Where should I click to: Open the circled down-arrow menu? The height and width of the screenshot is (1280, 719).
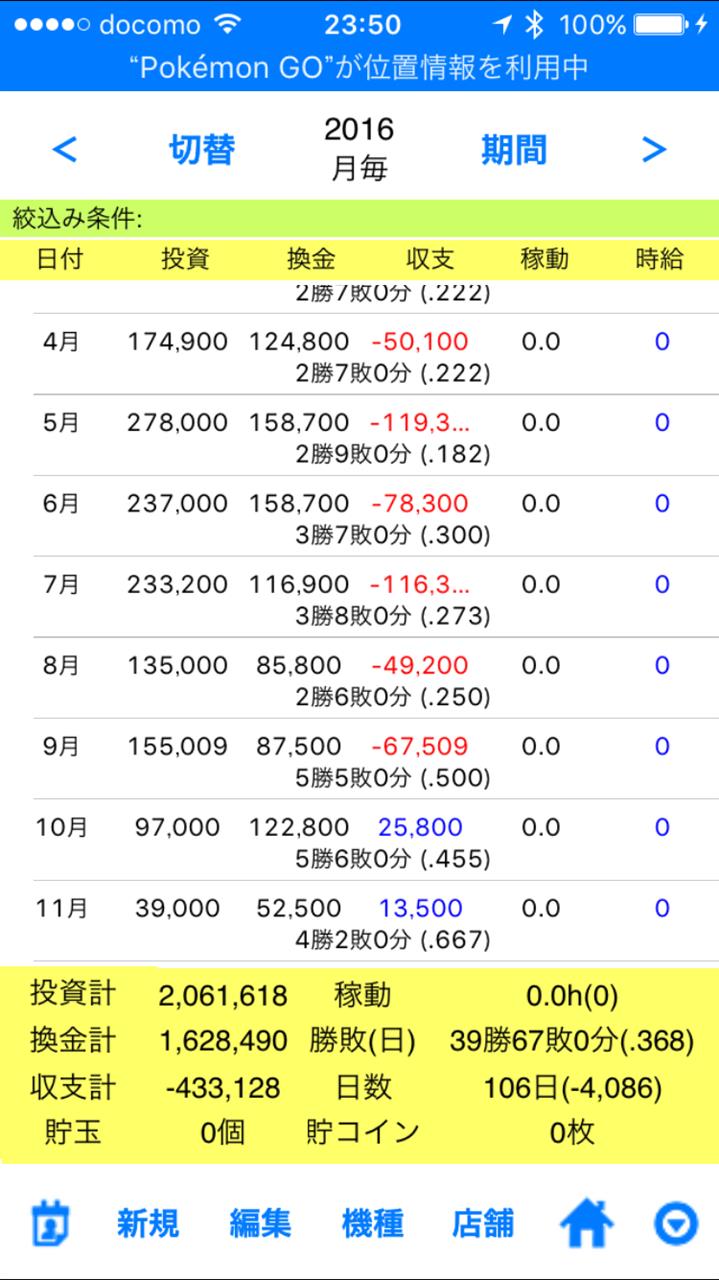tap(676, 1223)
